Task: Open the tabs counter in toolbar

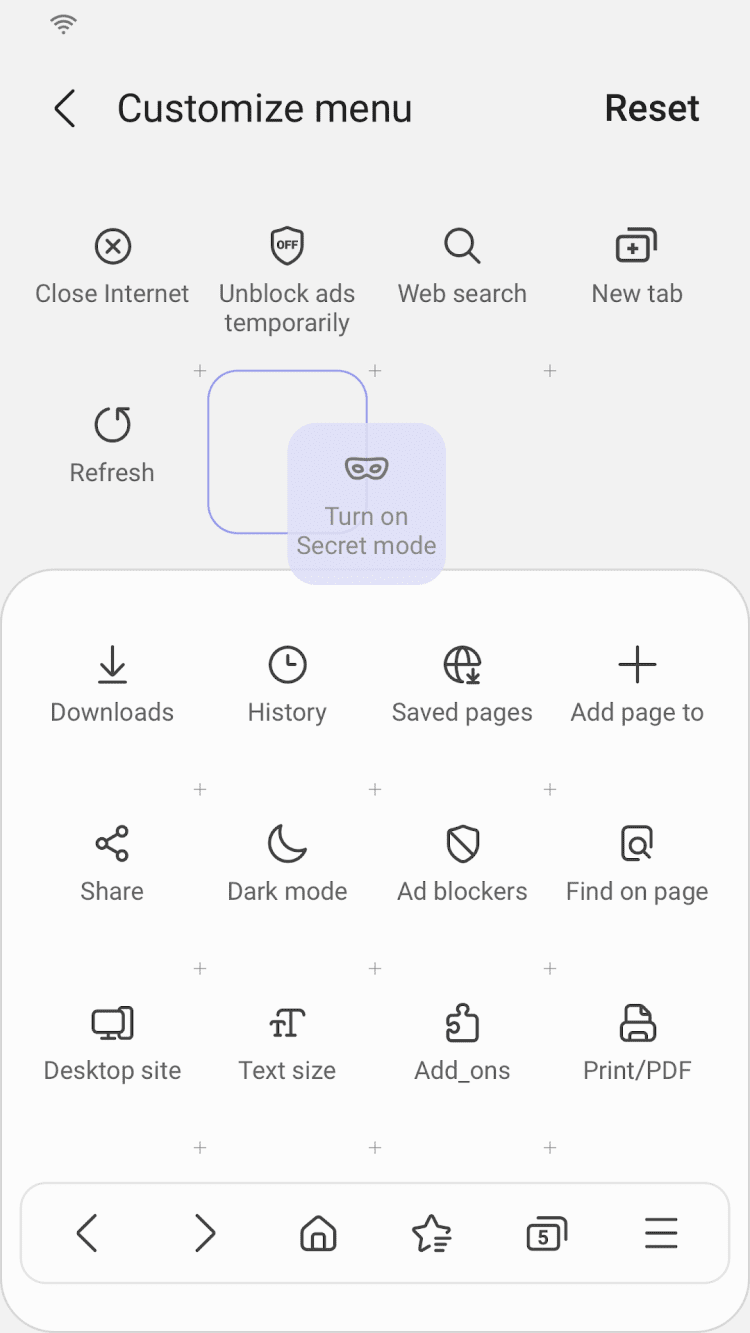Action: (546, 1233)
